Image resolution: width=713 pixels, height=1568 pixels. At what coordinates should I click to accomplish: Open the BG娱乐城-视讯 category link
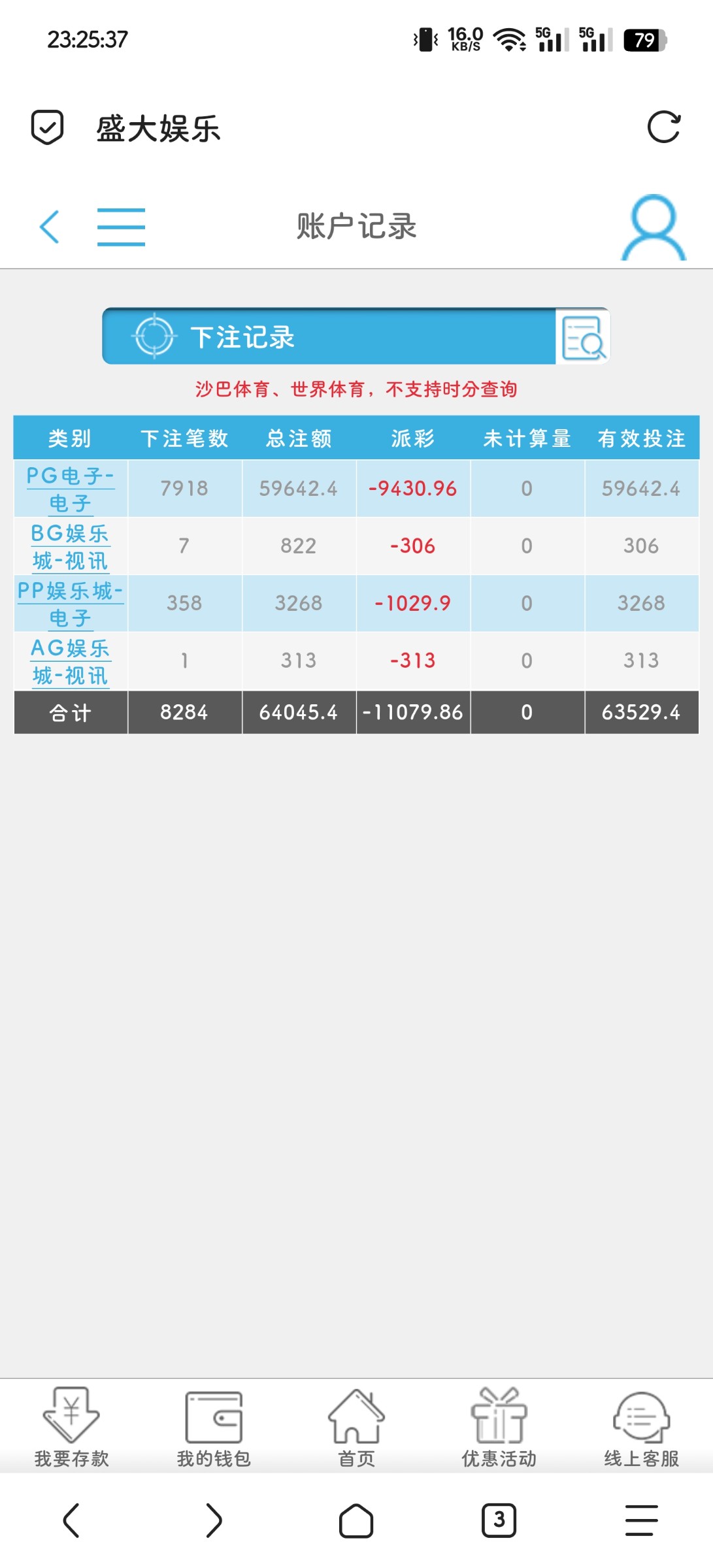pos(71,546)
